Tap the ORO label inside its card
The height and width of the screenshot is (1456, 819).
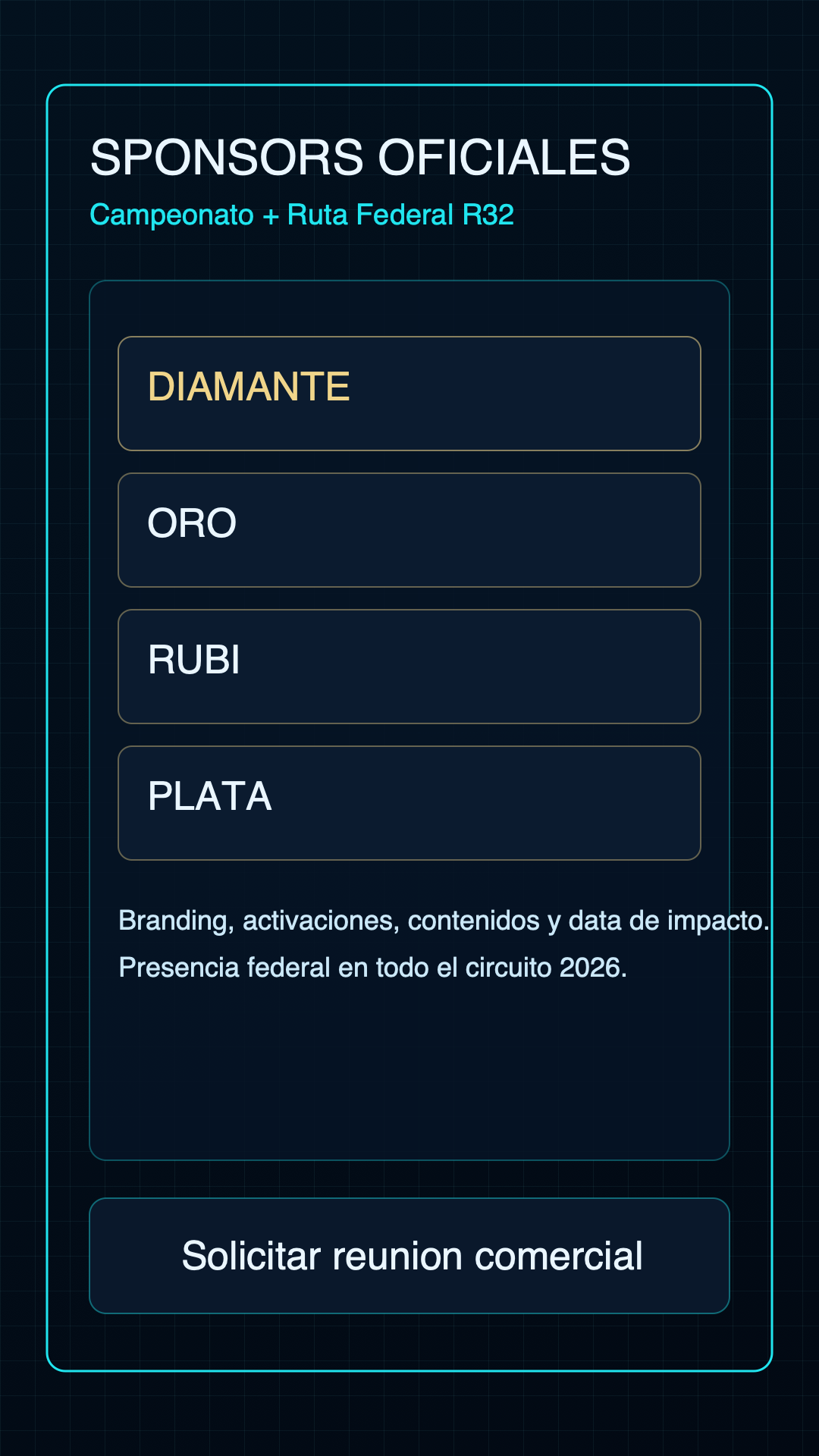tap(192, 523)
